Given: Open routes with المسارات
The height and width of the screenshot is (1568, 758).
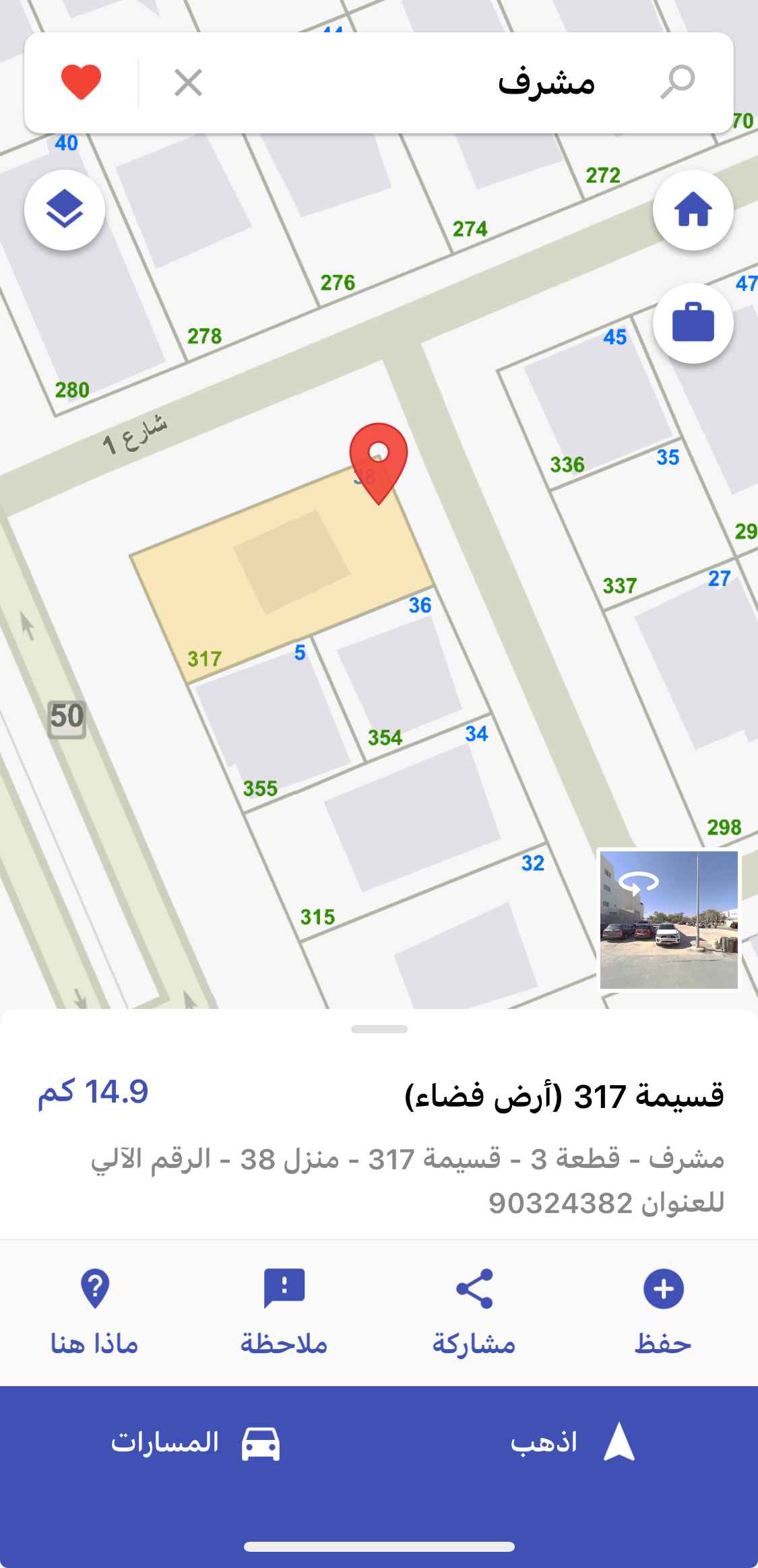Looking at the screenshot, I should pyautogui.click(x=195, y=1443).
